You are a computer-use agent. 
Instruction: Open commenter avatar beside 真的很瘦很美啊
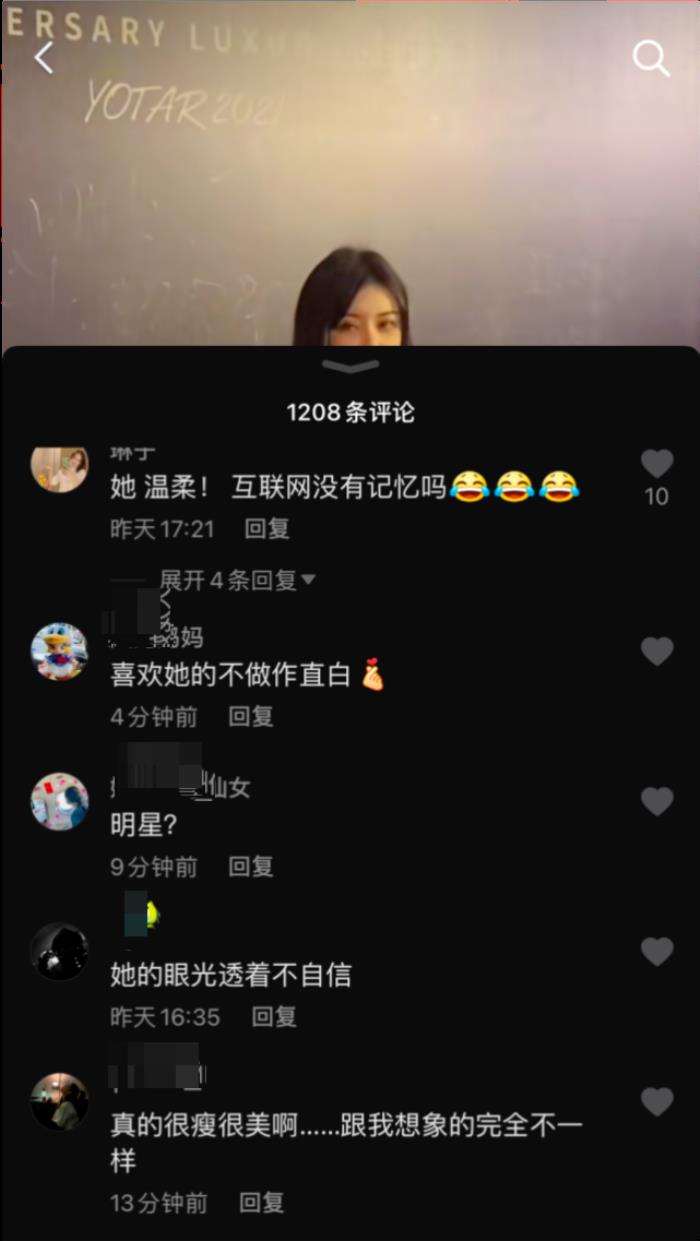(60, 1101)
